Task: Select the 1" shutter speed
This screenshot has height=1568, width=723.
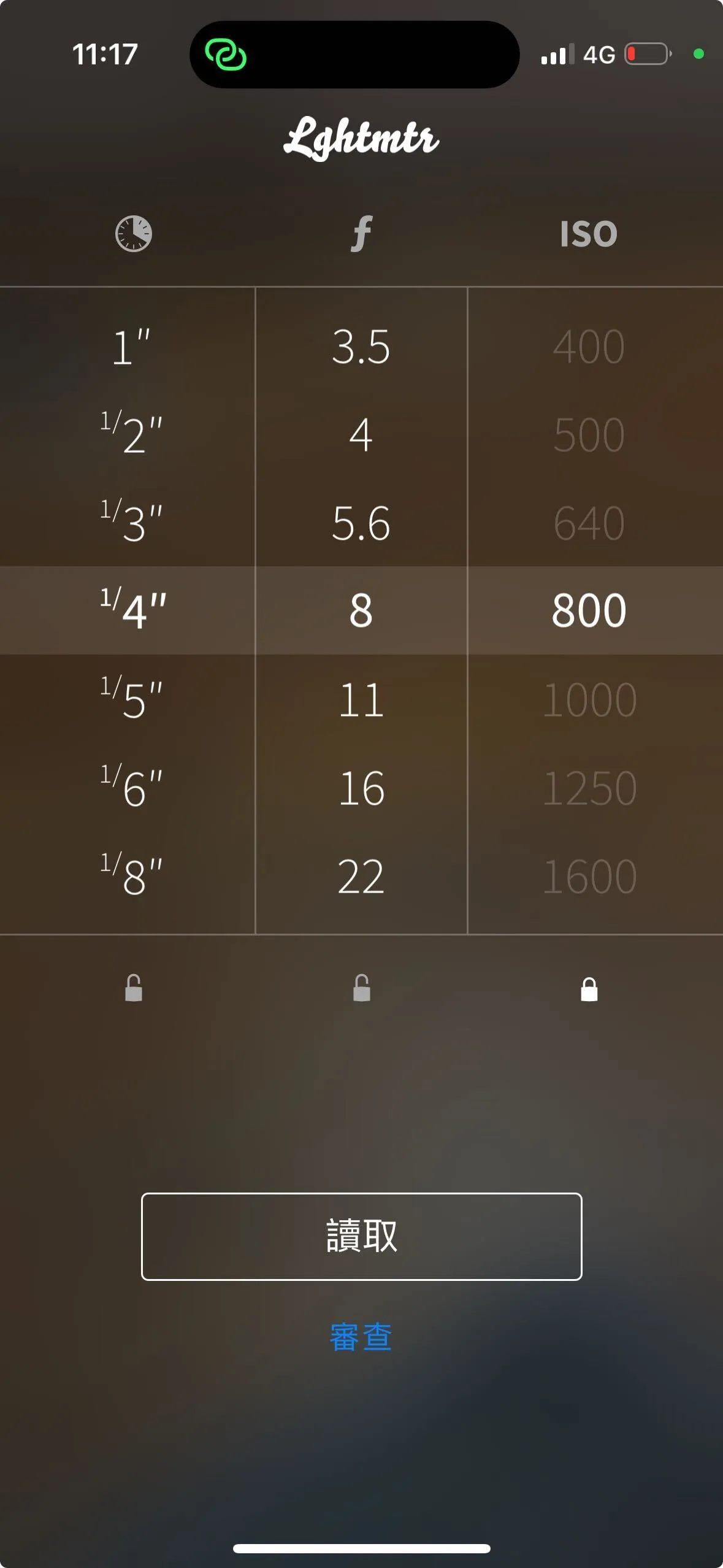Action: point(131,347)
